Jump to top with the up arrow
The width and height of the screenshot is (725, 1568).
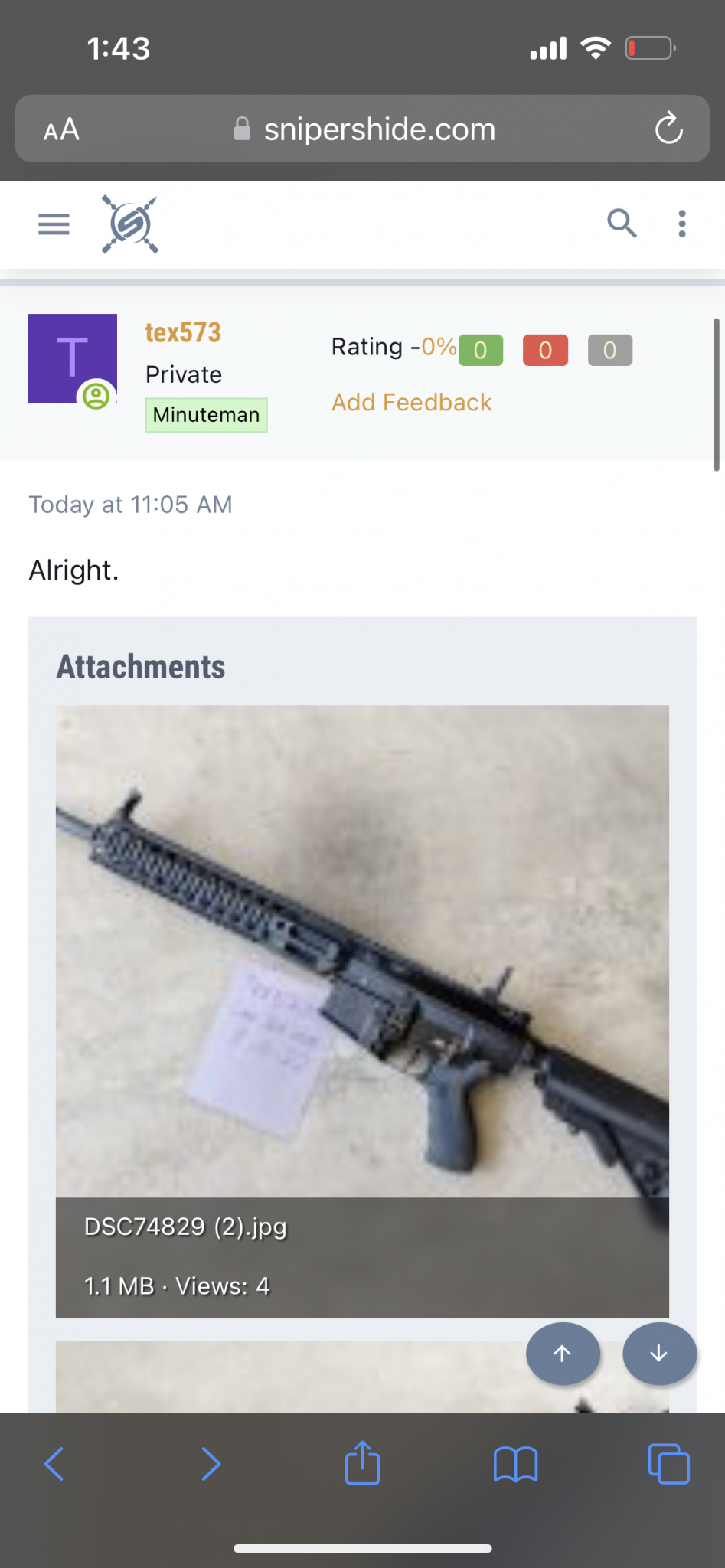[x=563, y=1354]
